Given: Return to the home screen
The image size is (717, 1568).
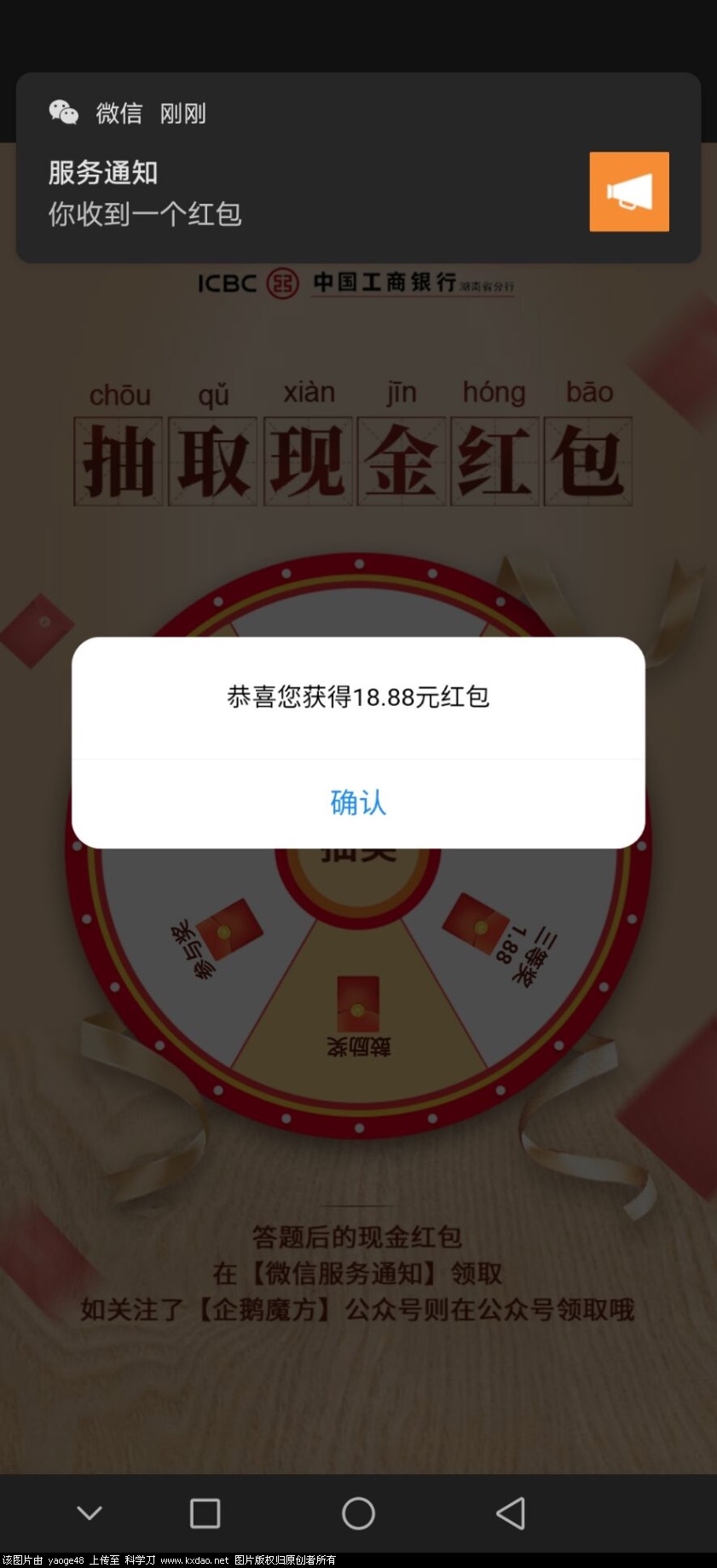Looking at the screenshot, I should click(358, 1513).
